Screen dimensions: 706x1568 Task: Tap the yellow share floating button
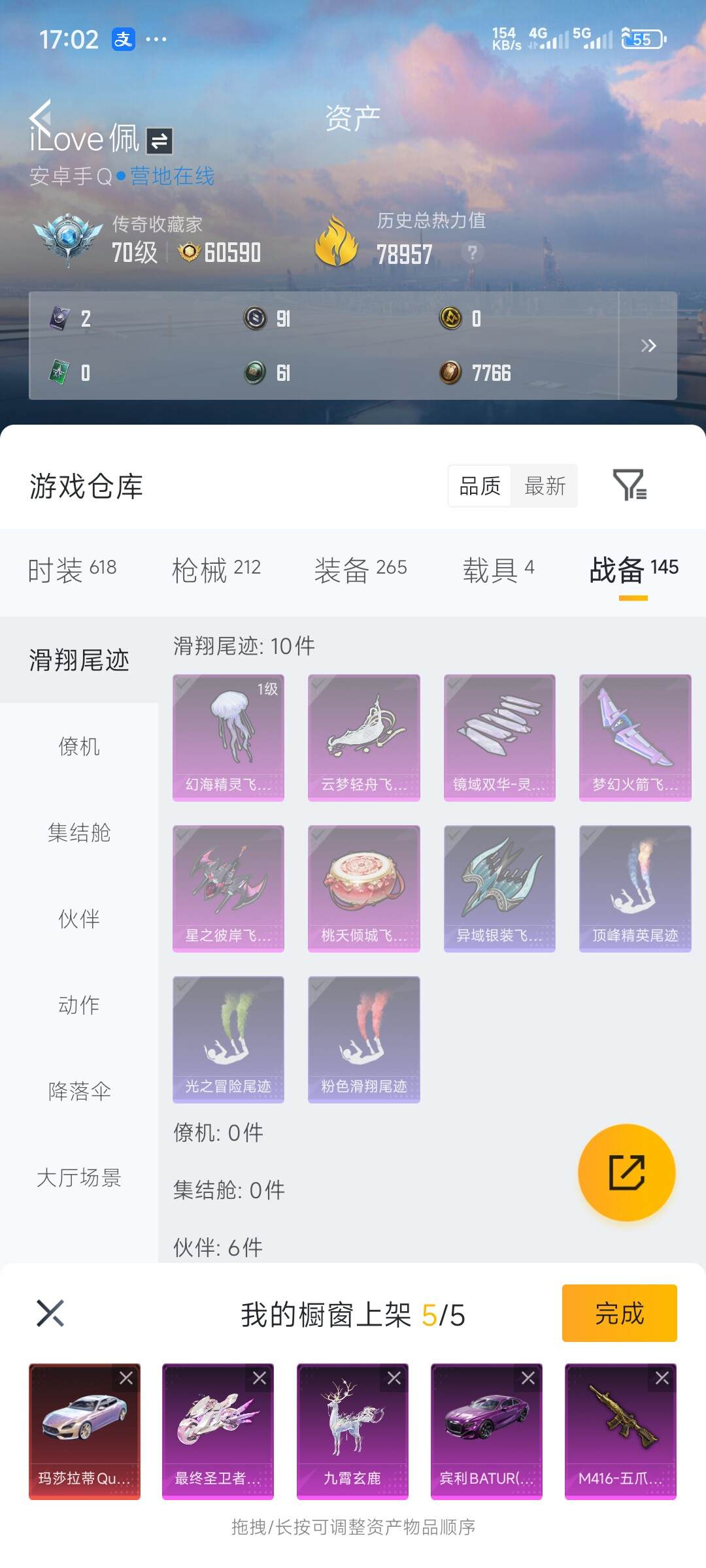tap(626, 1173)
